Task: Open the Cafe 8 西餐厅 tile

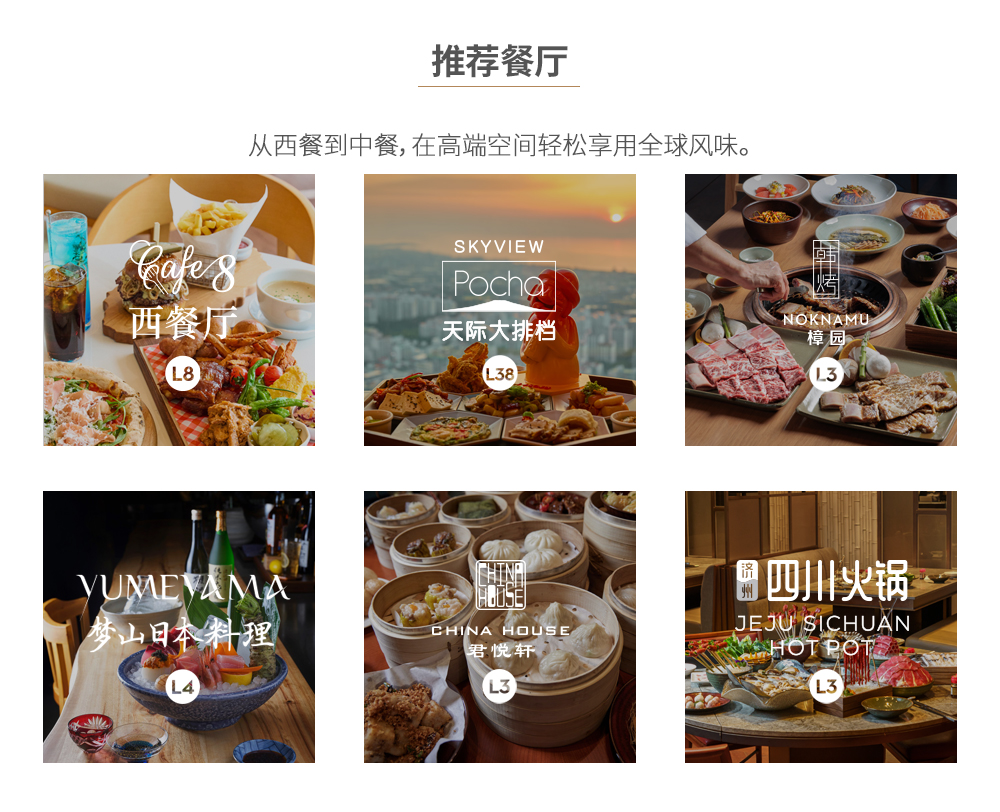Action: tap(179, 310)
